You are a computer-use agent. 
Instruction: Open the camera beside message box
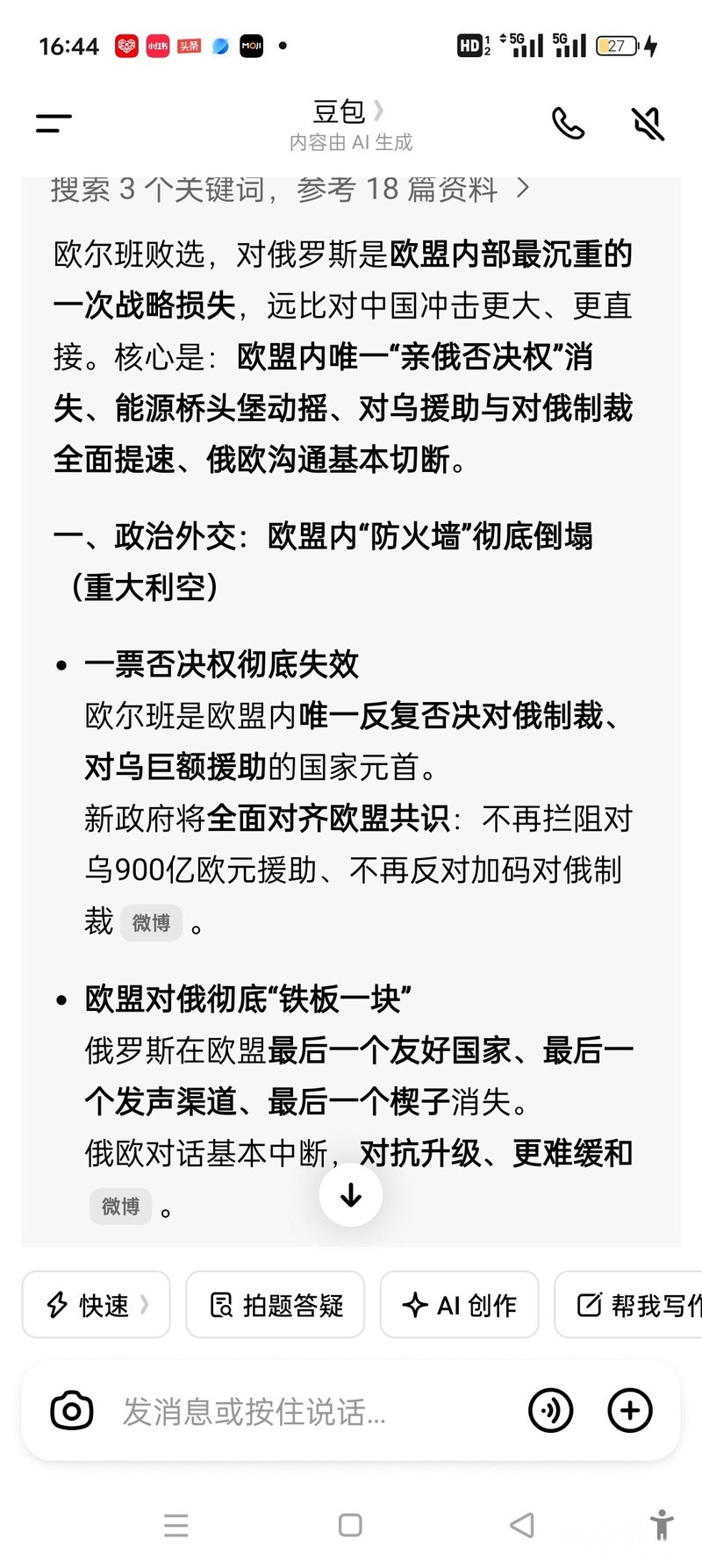click(72, 1412)
